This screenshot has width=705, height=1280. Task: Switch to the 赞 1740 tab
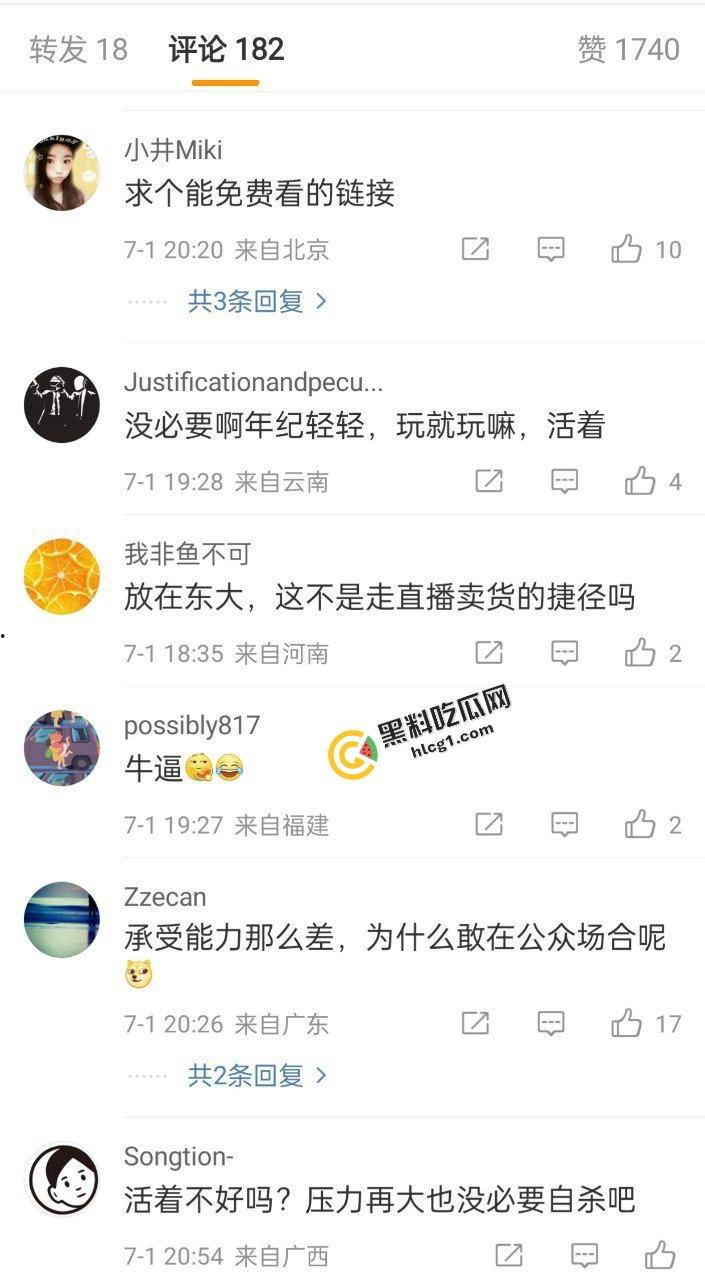tap(628, 49)
